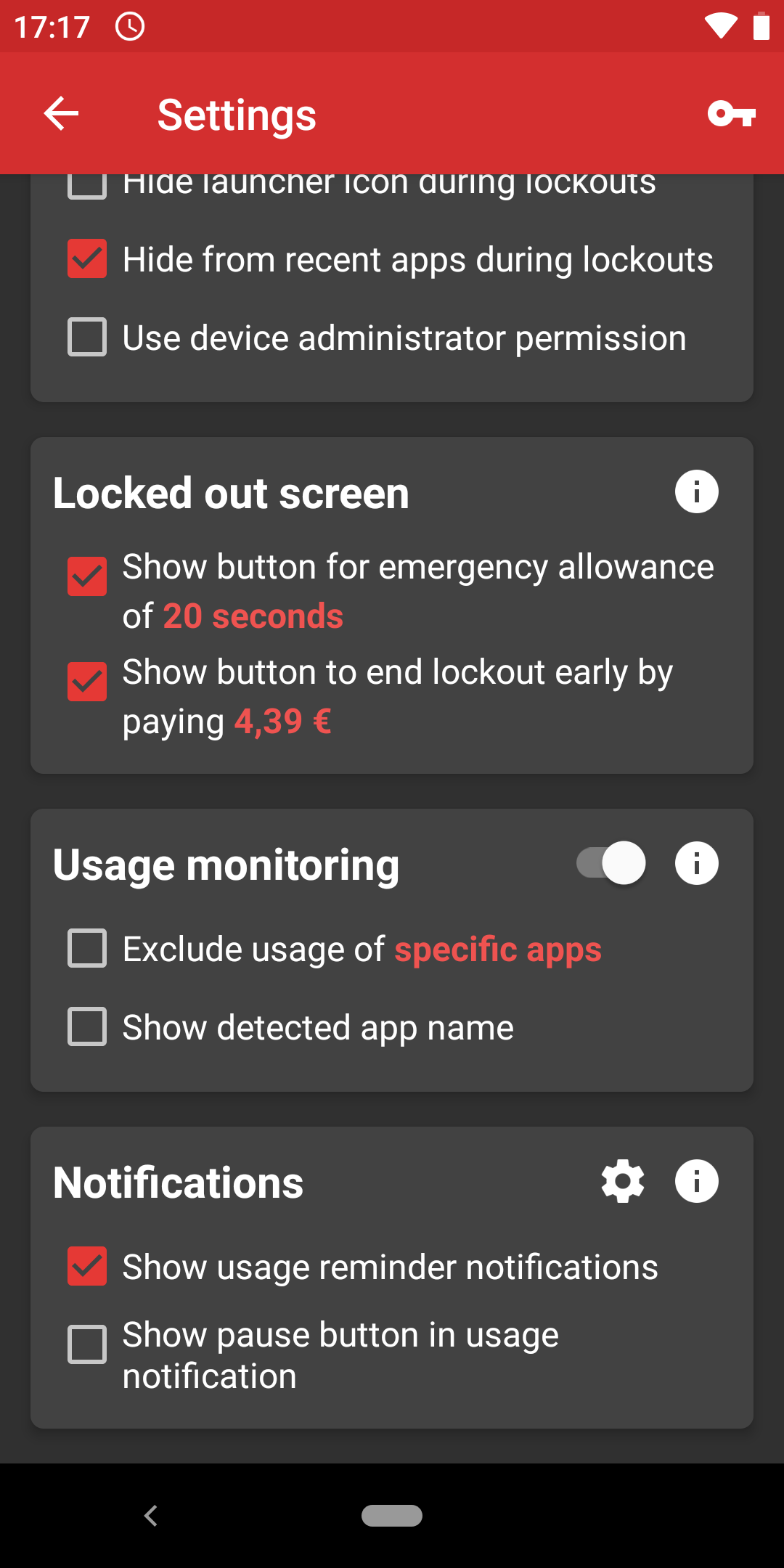Screen dimensions: 784x1568
Task: Change the 4,39 € payment amount
Action: point(283,722)
